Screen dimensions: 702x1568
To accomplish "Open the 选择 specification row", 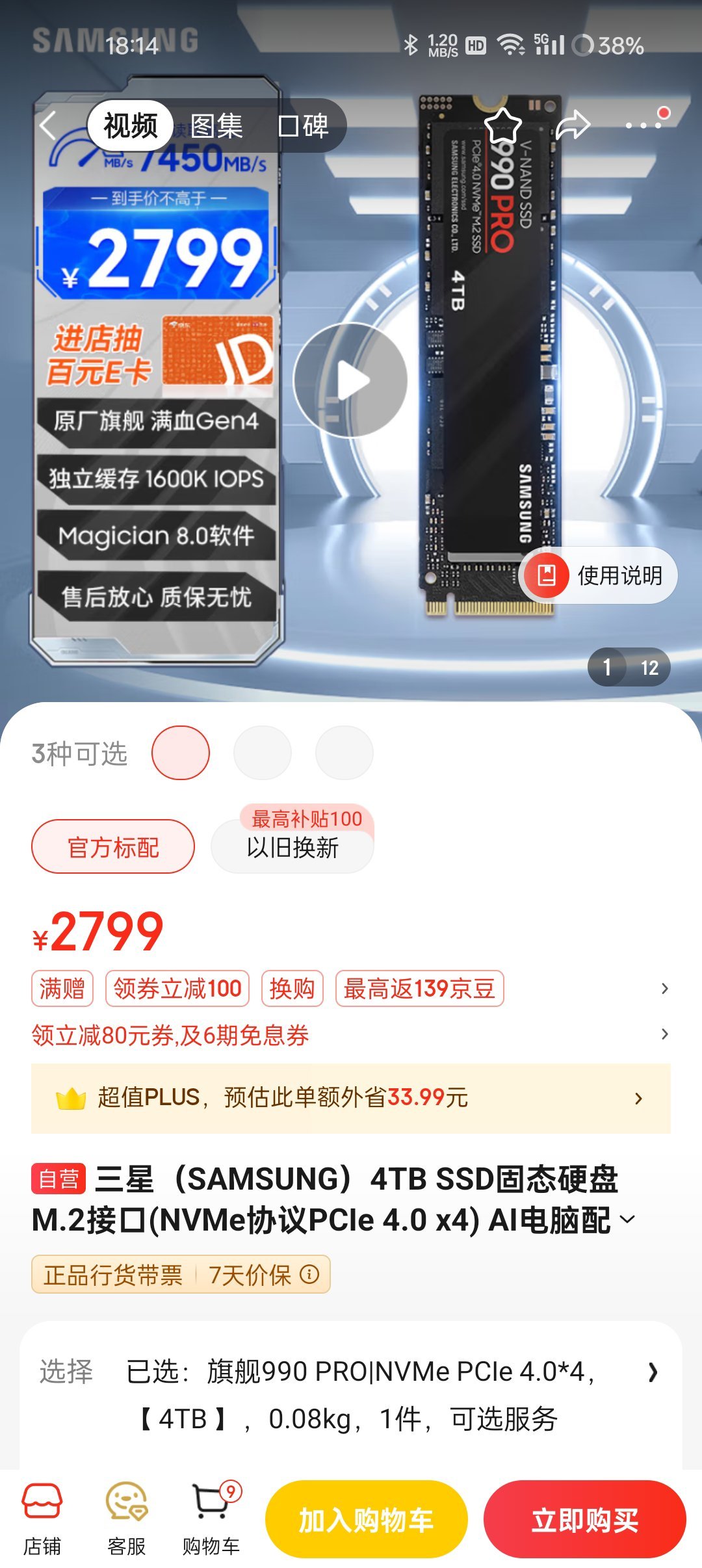I will (x=351, y=1394).
